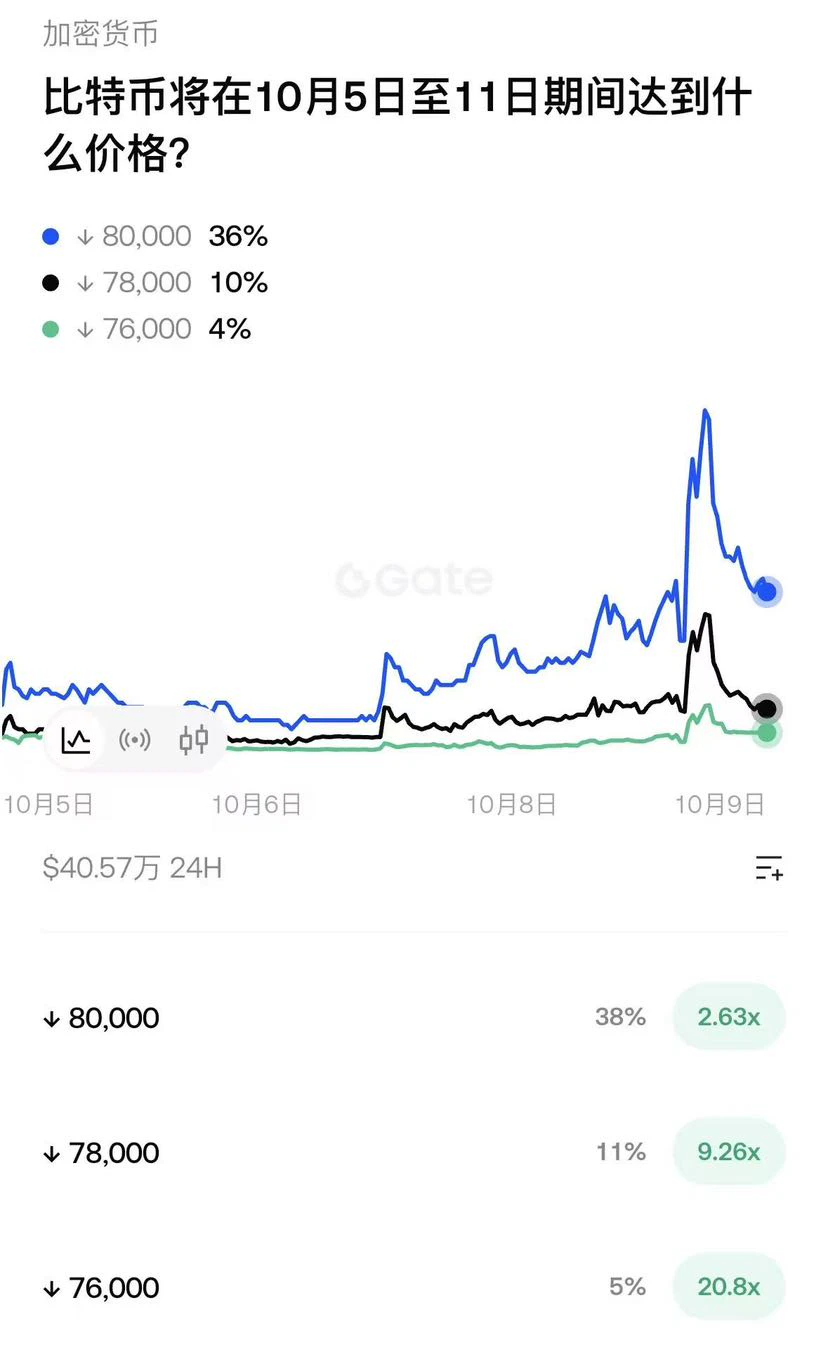This screenshot has height=1364, width=828.
Task: Select the line chart view icon
Action: coord(76,740)
